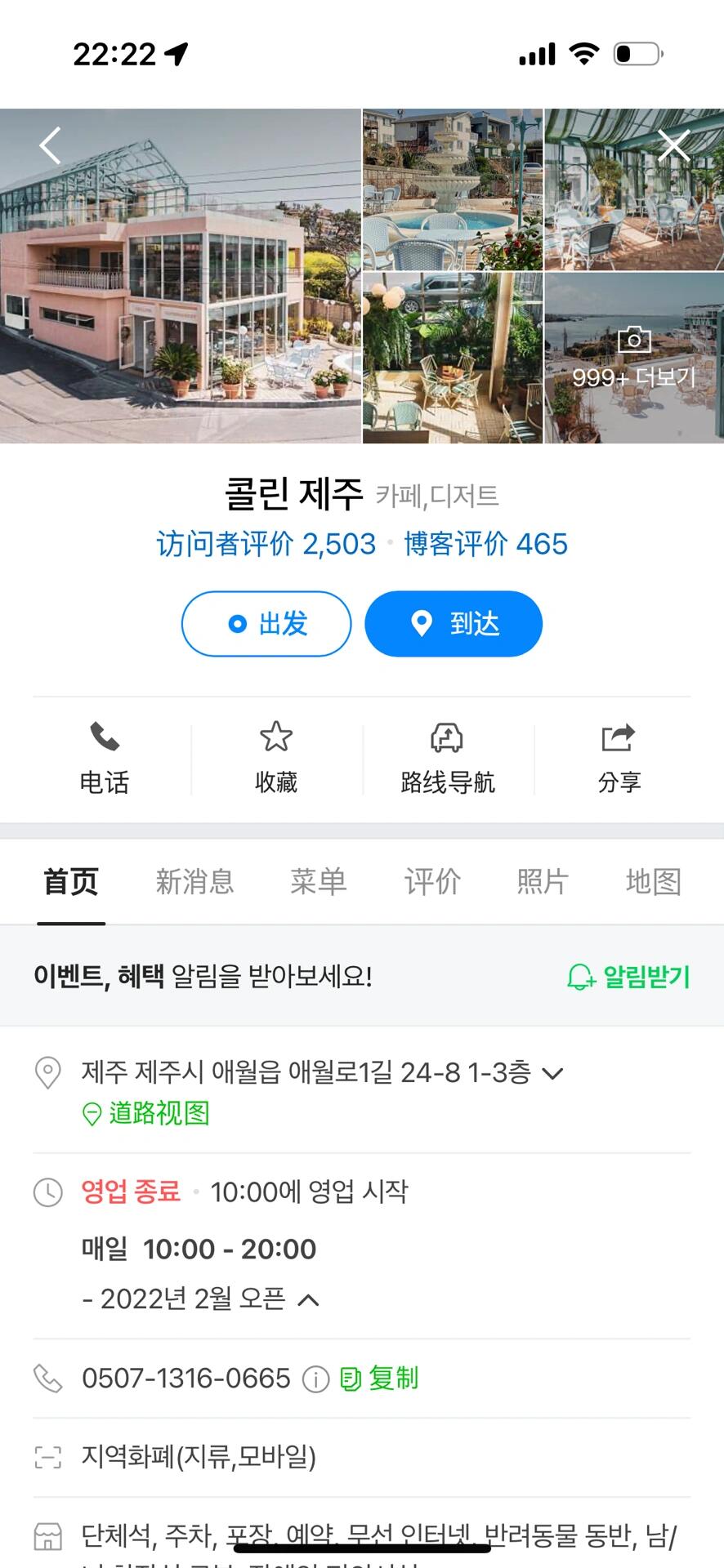Viewport: 724px width, 1568px height.
Task: Open the main pink building photo
Action: pyautogui.click(x=180, y=276)
